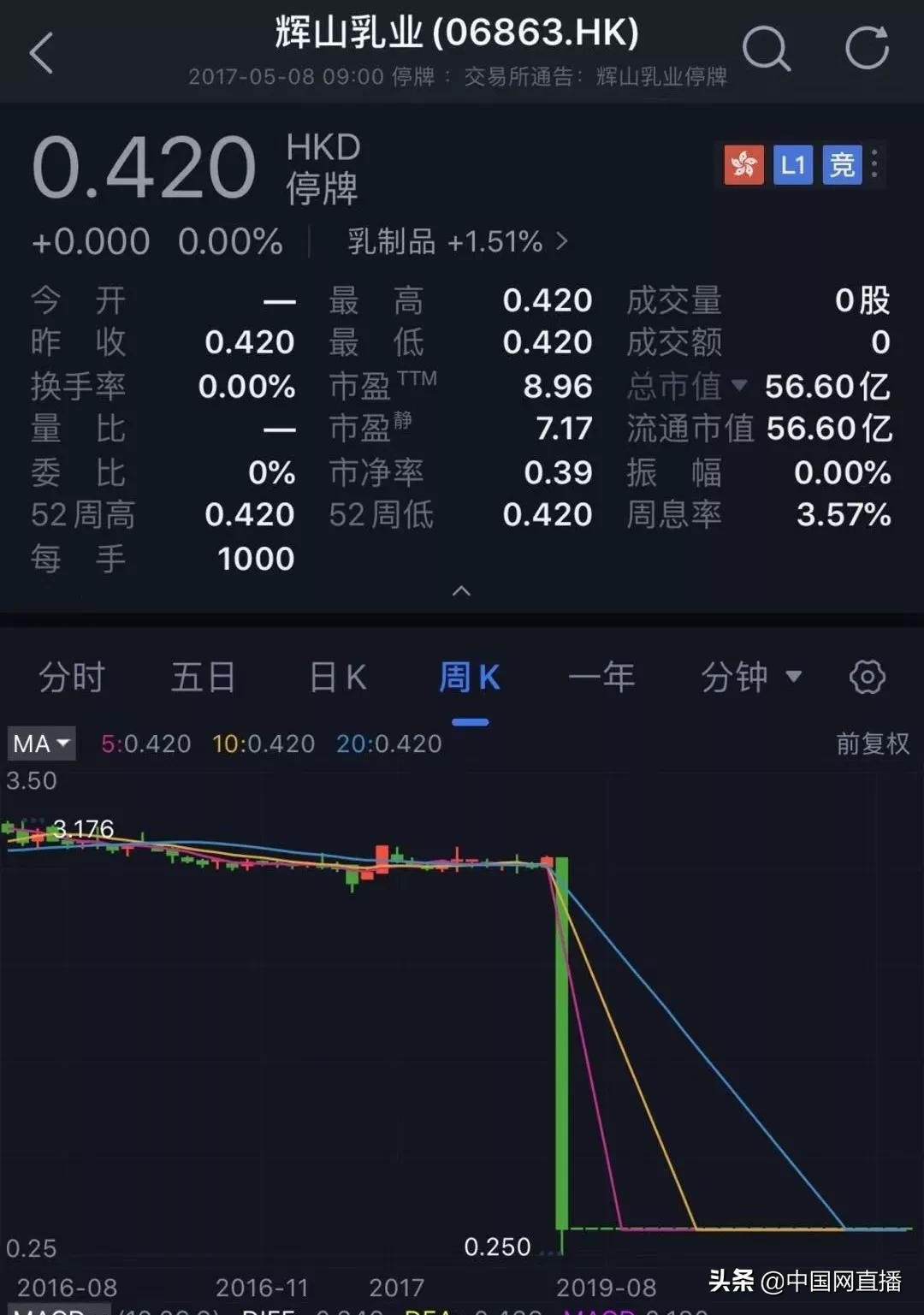The height and width of the screenshot is (1315, 924).
Task: Open the 分钟 interval dropdown
Action: (x=751, y=676)
